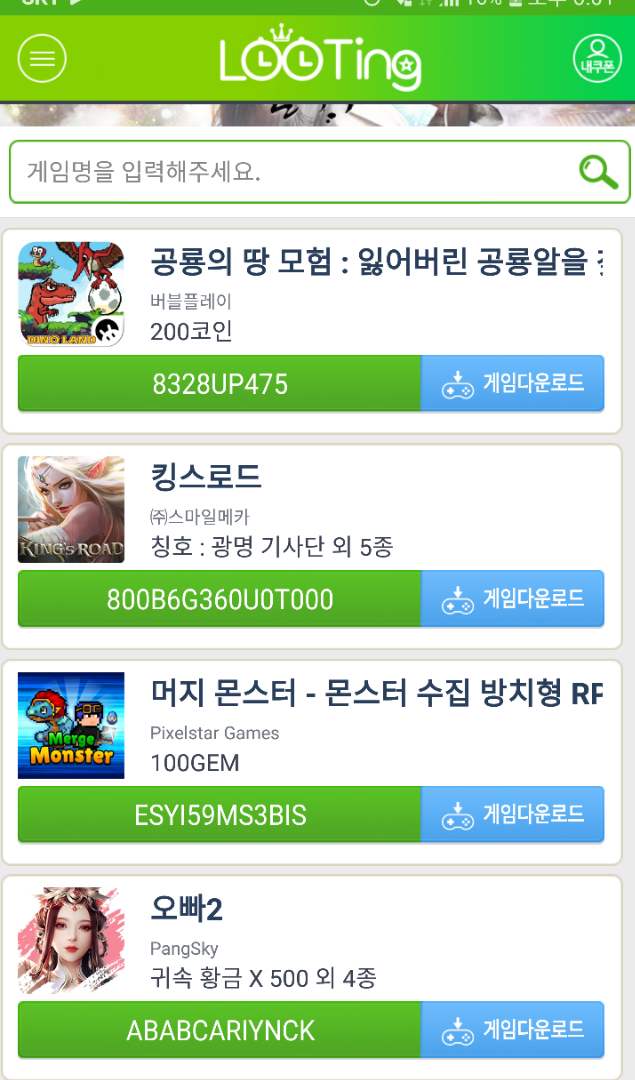The height and width of the screenshot is (1080, 635).
Task: Copy coupon code ABABCARIYNCK
Action: tap(219, 1030)
